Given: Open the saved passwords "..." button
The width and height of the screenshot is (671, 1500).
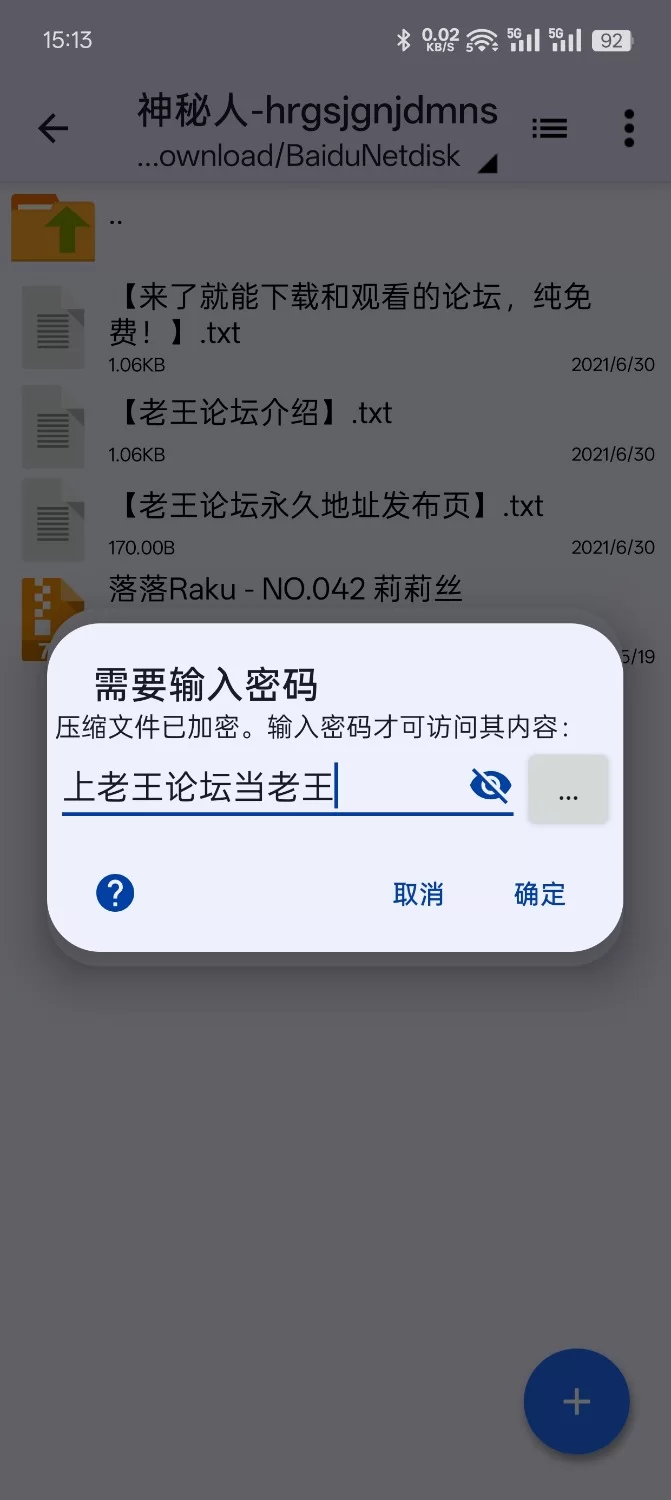Looking at the screenshot, I should [x=568, y=790].
